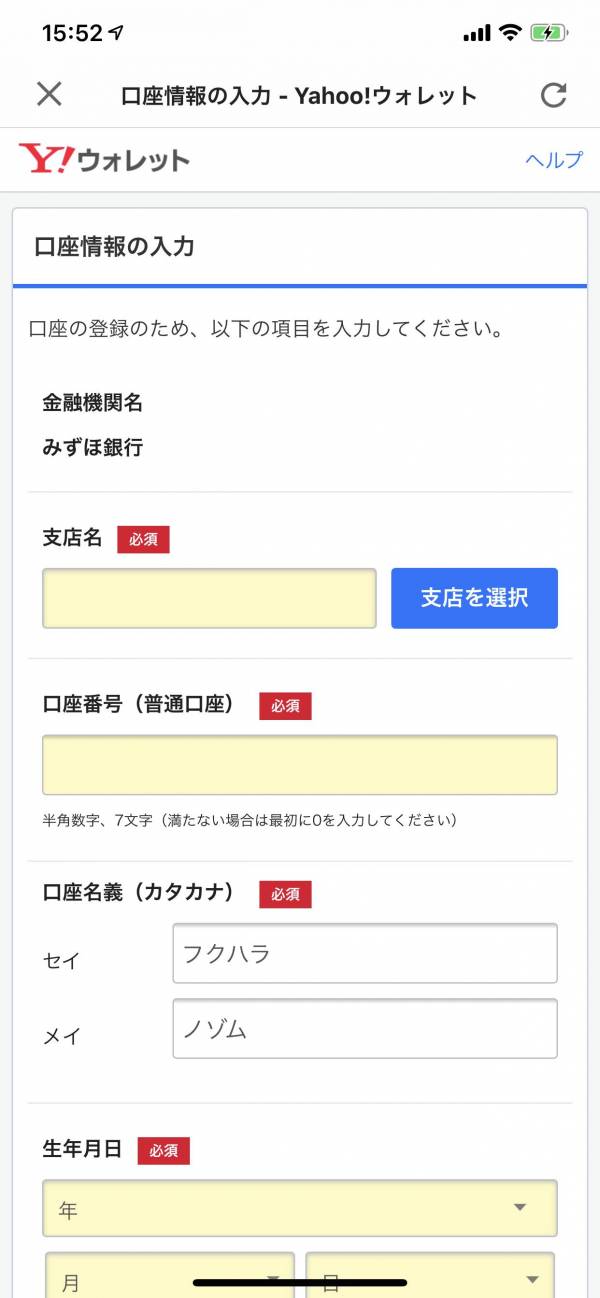Edit the メイ field showing ノゾム

365,1028
